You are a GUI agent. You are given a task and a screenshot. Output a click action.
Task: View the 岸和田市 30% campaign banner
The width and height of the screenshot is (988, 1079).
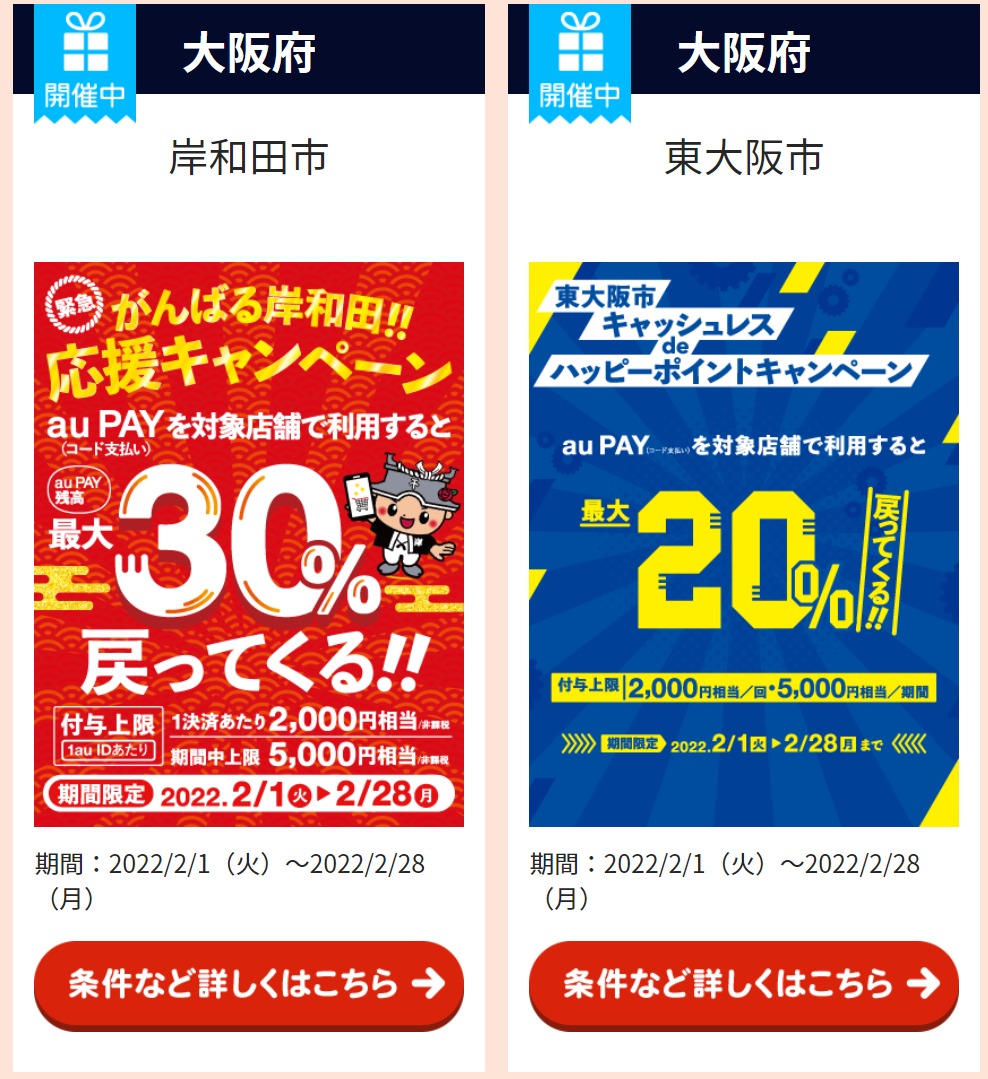[249, 544]
